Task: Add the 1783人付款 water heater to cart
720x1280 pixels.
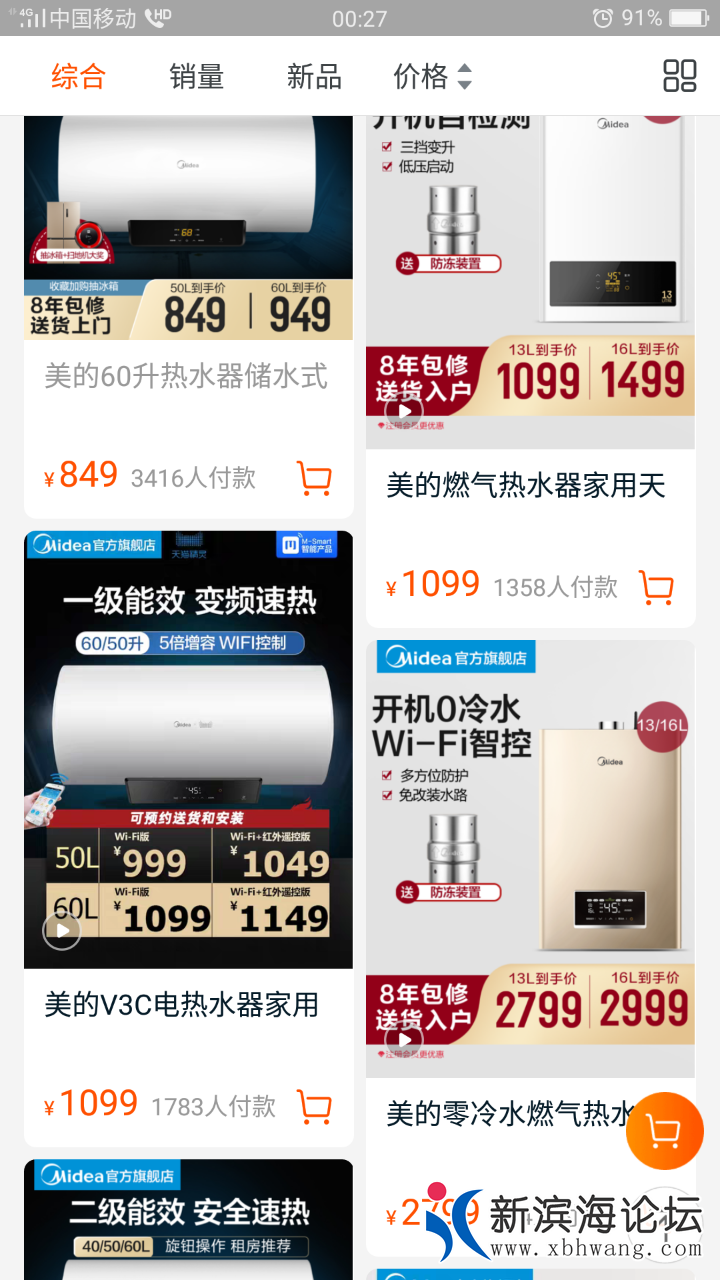Action: (314, 1106)
